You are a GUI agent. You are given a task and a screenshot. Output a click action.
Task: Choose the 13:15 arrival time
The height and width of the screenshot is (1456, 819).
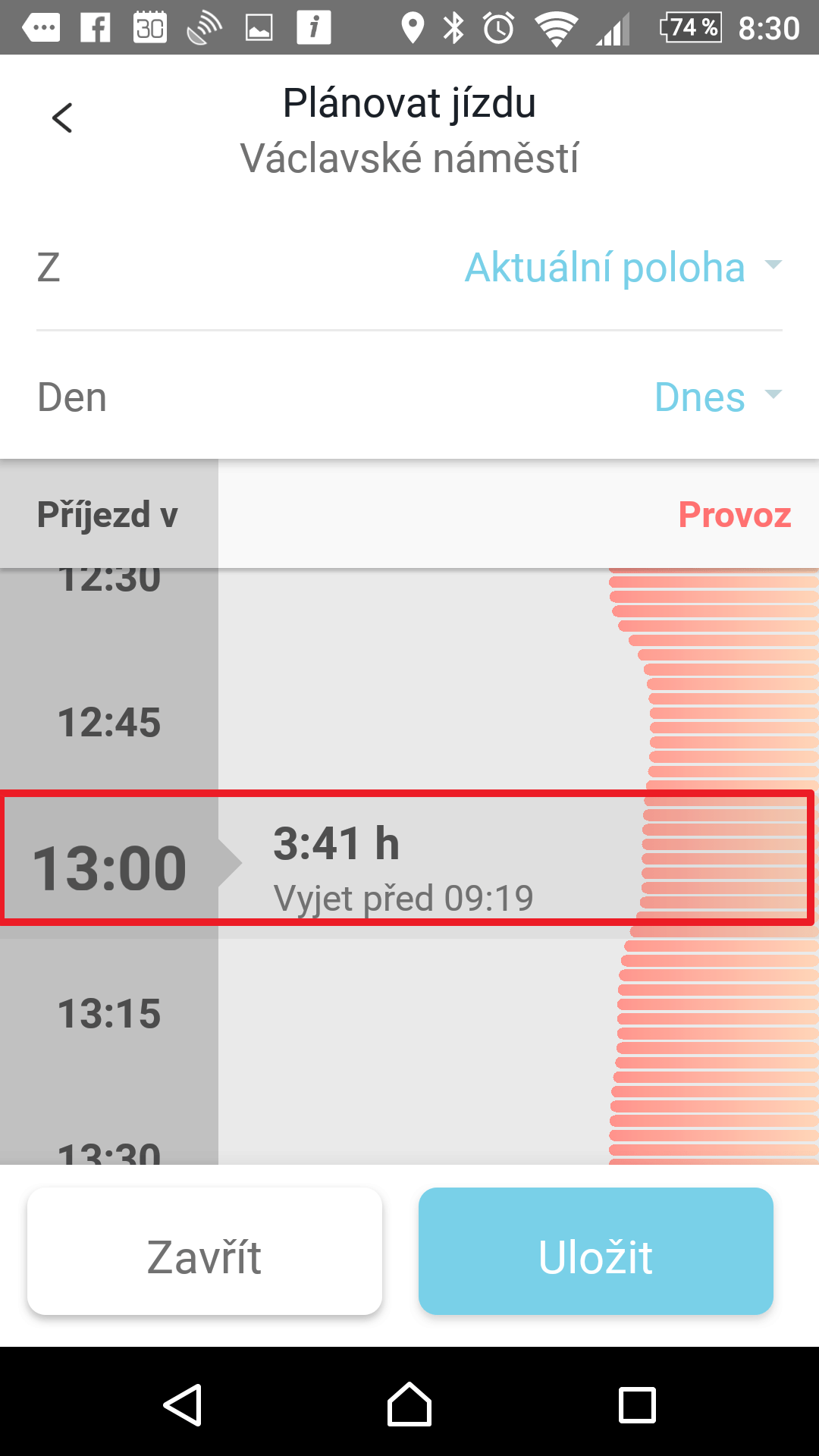click(x=109, y=1014)
